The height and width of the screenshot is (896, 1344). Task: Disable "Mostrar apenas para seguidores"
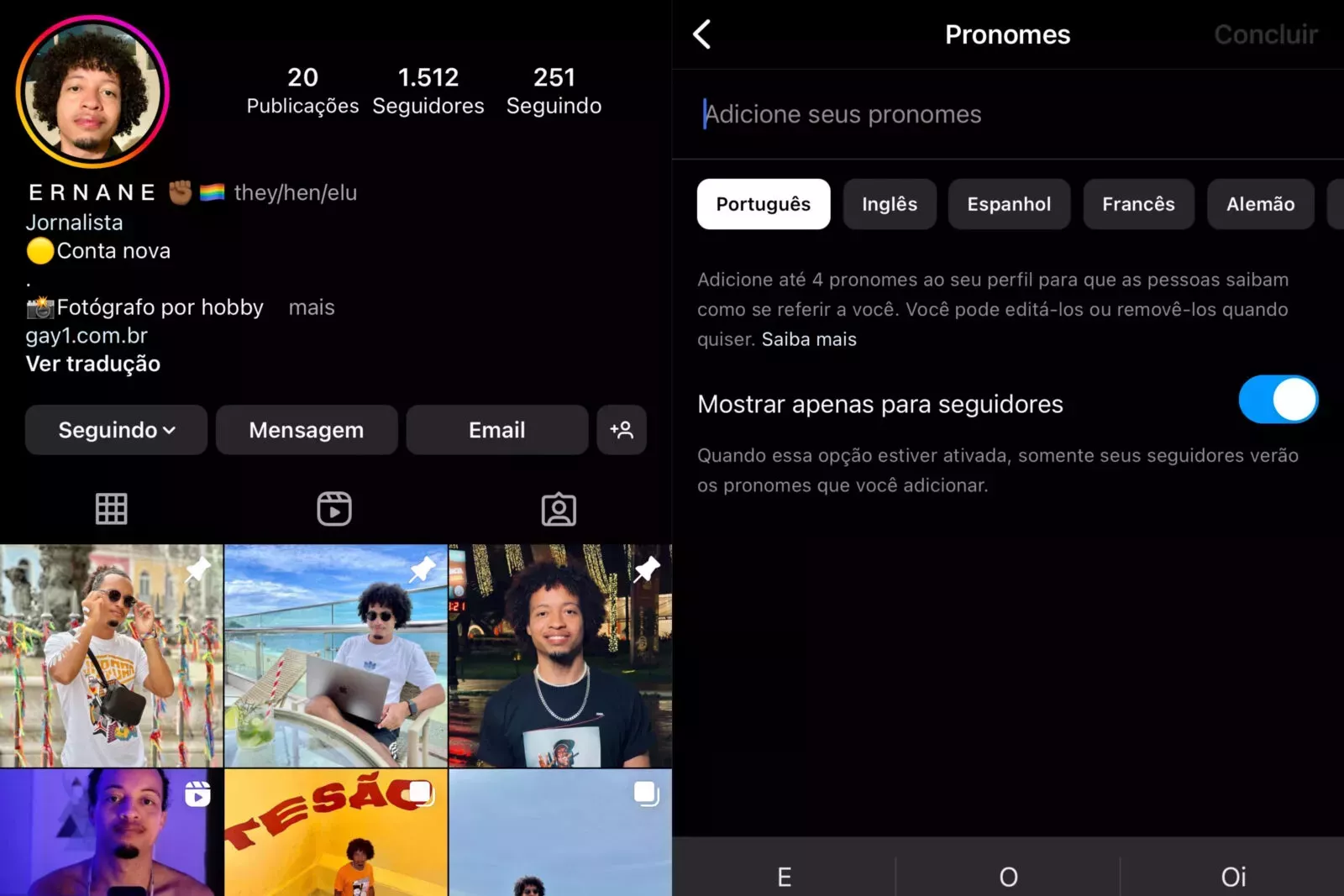point(1277,400)
